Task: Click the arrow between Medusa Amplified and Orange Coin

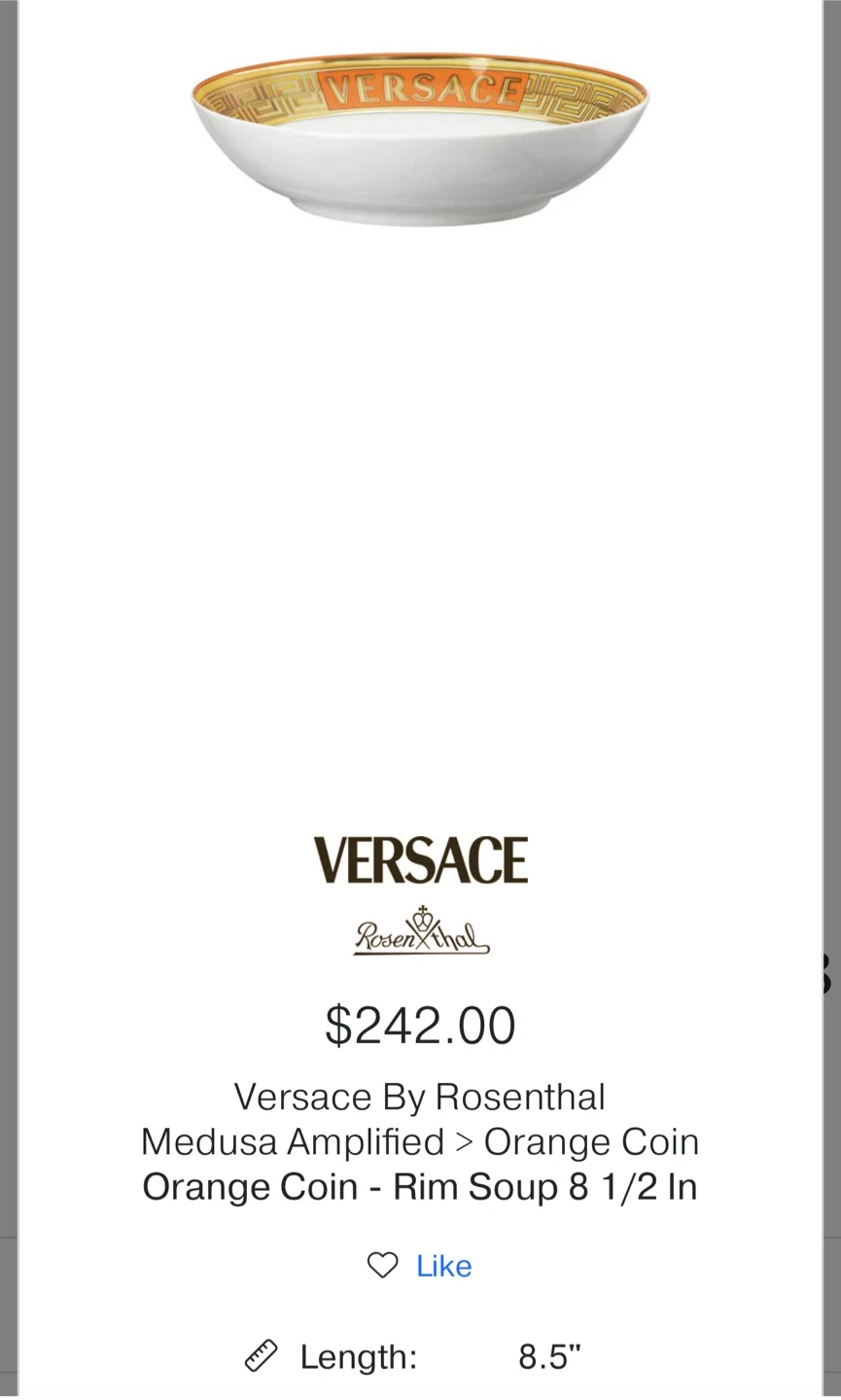Action: [x=461, y=1140]
